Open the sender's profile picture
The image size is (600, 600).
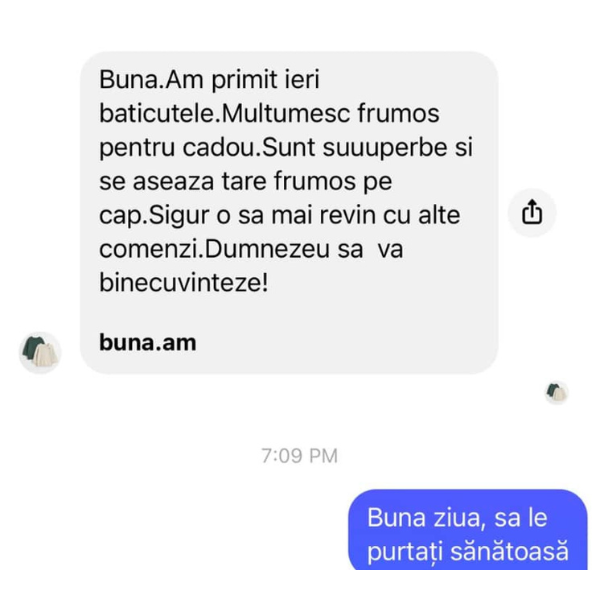click(40, 351)
